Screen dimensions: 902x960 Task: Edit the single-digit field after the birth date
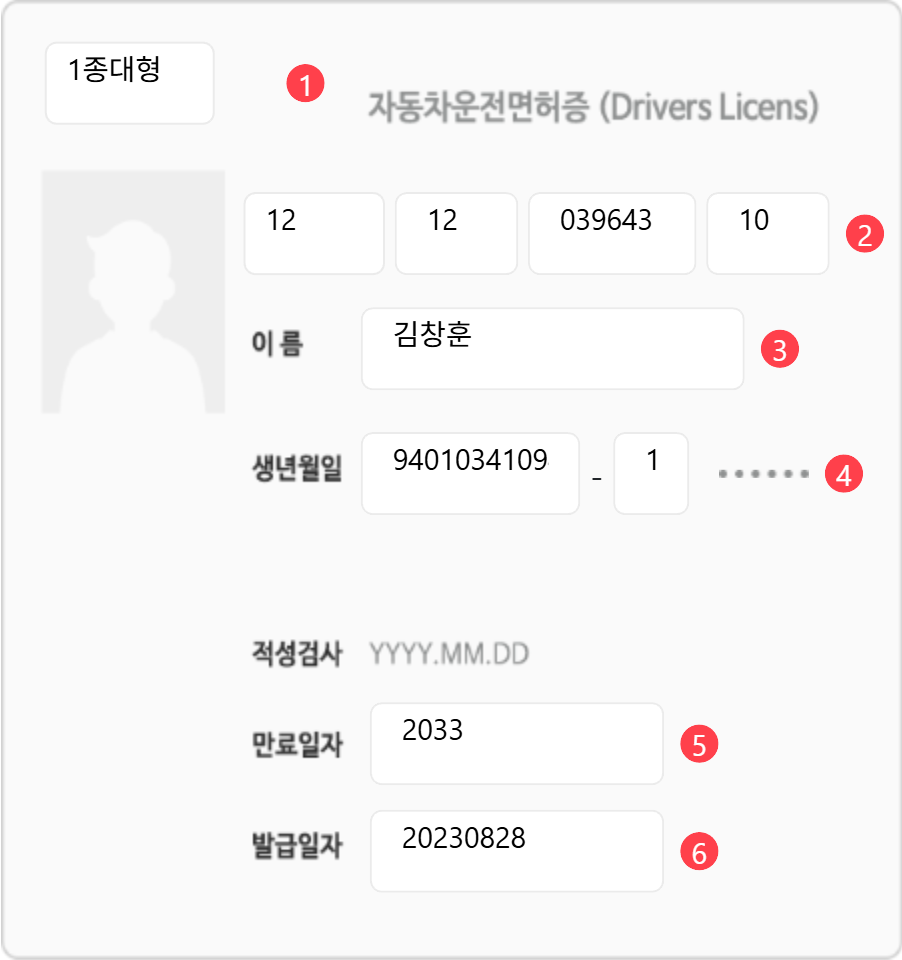pyautogui.click(x=651, y=473)
